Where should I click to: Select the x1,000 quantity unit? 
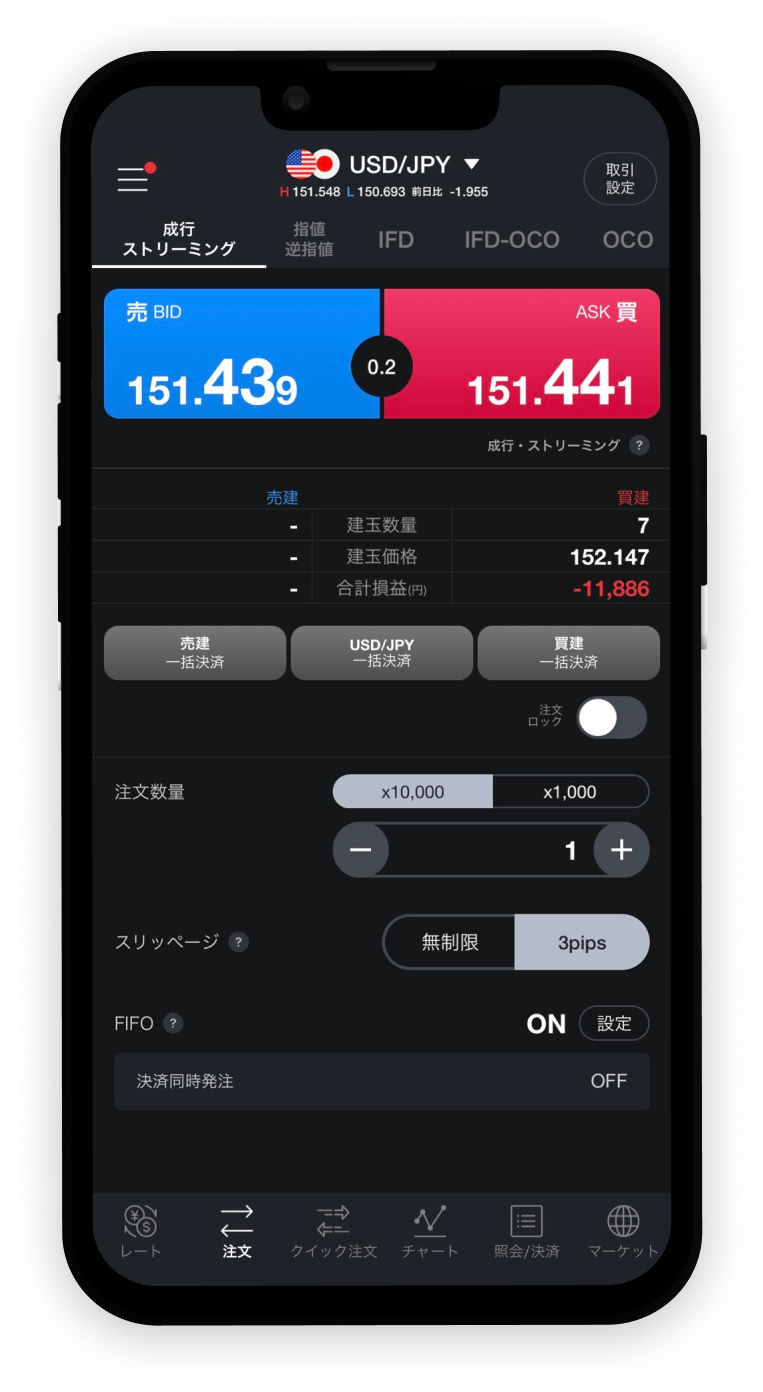coord(570,792)
